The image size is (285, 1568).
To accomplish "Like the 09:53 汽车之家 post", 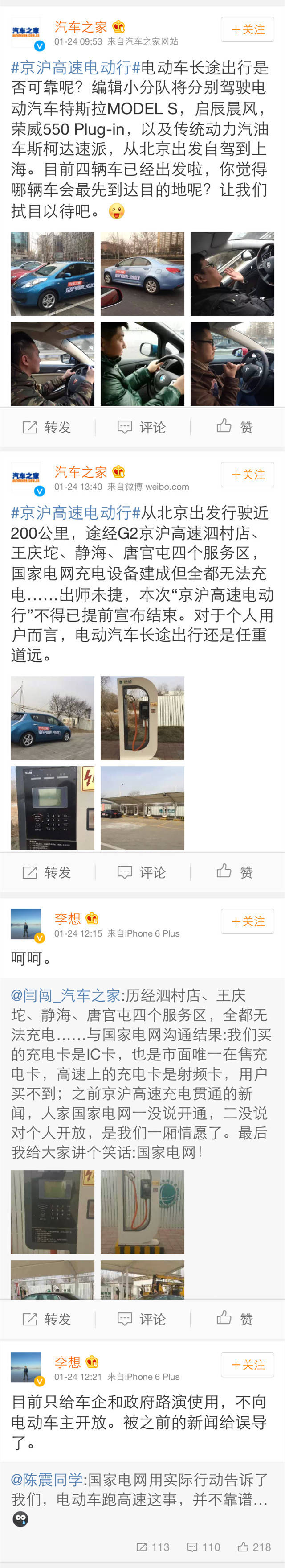I will click(x=235, y=427).
